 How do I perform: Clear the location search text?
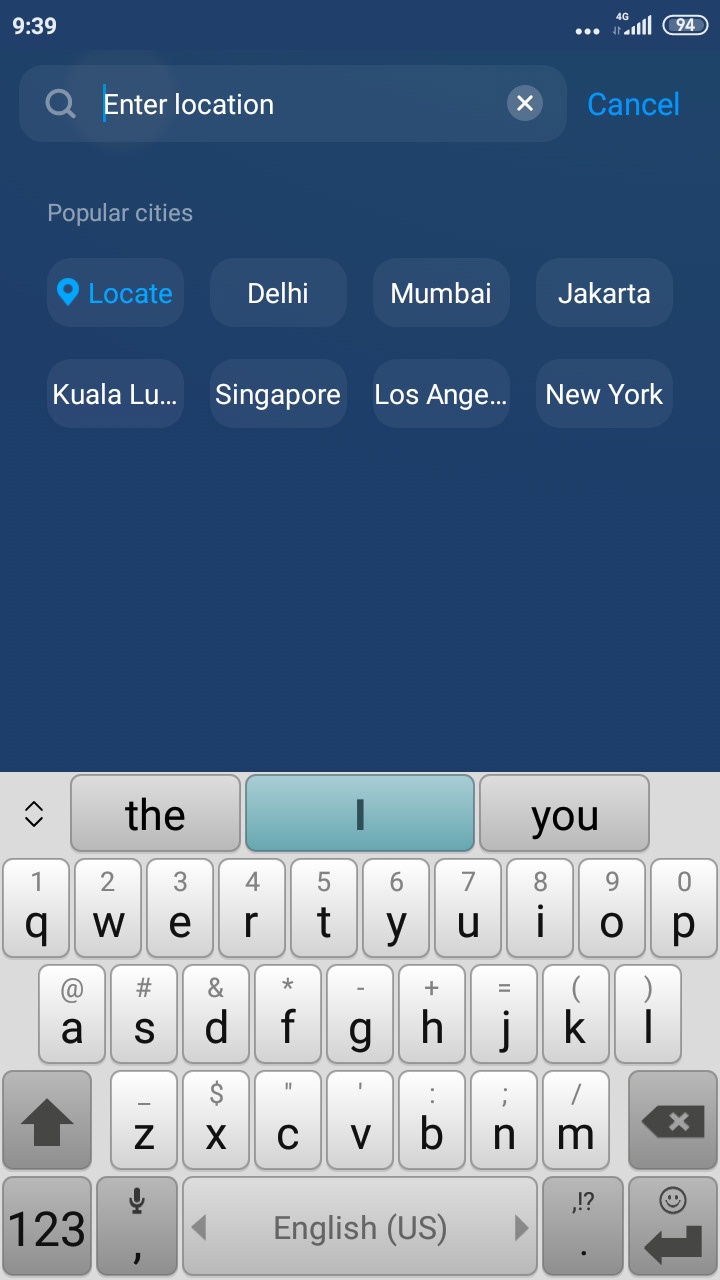[x=525, y=103]
